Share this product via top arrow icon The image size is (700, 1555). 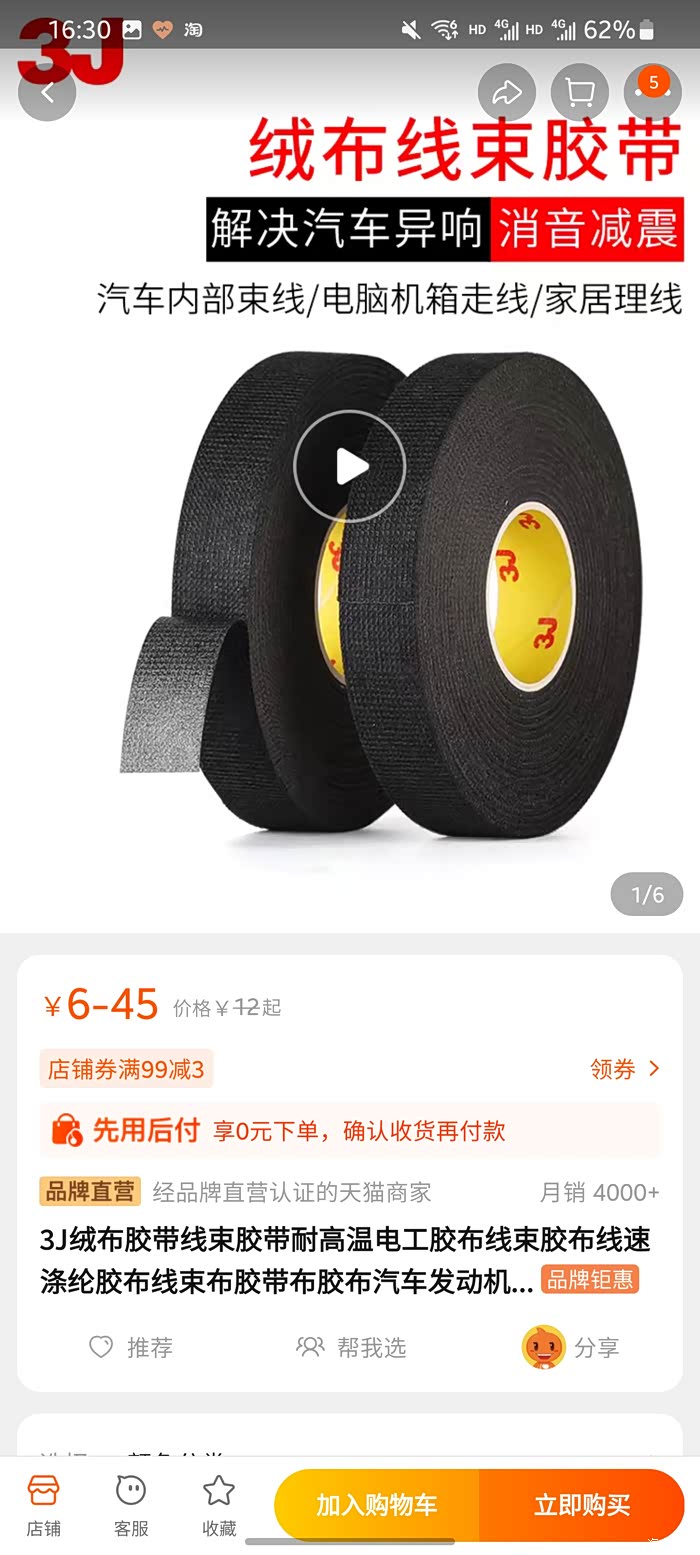pos(507,93)
